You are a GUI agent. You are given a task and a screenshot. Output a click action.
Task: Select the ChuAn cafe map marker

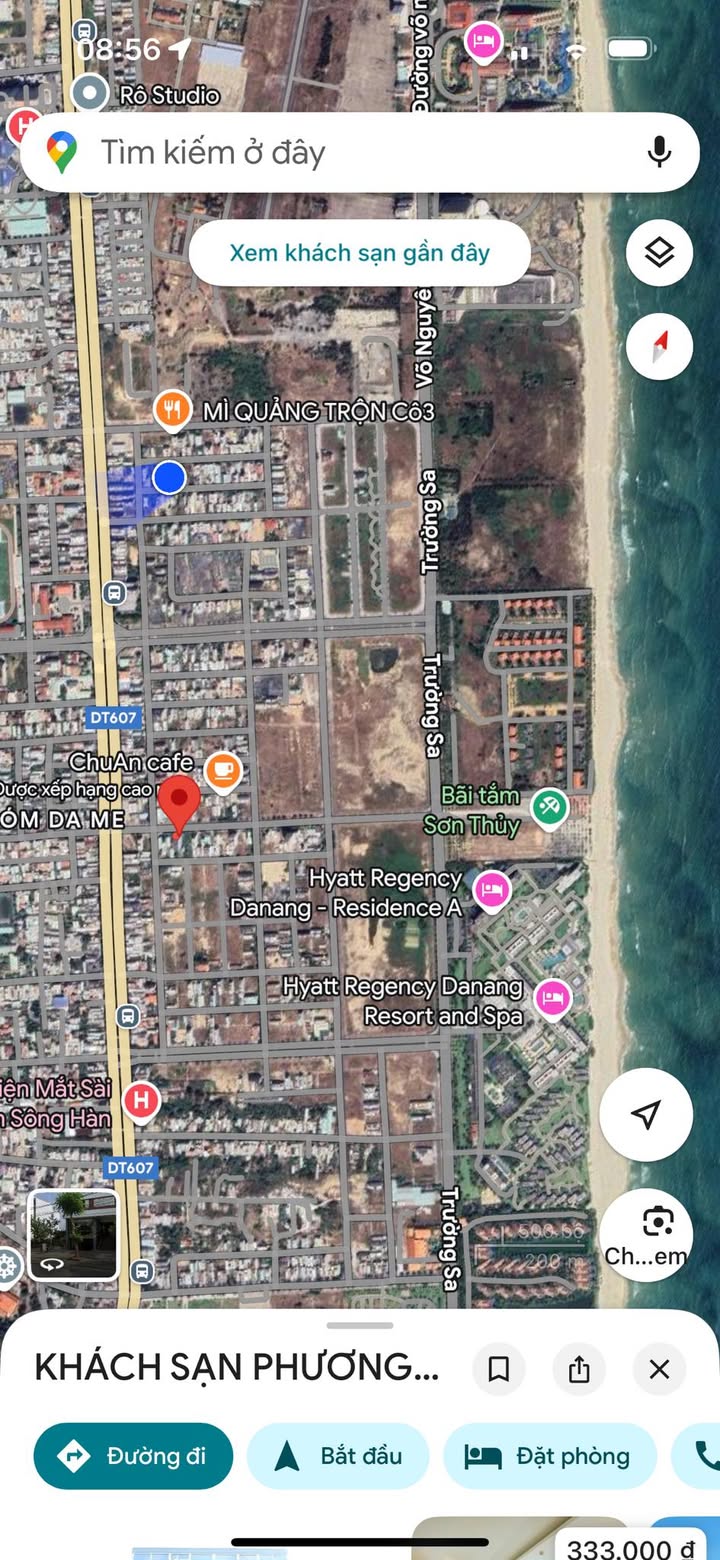click(x=223, y=770)
